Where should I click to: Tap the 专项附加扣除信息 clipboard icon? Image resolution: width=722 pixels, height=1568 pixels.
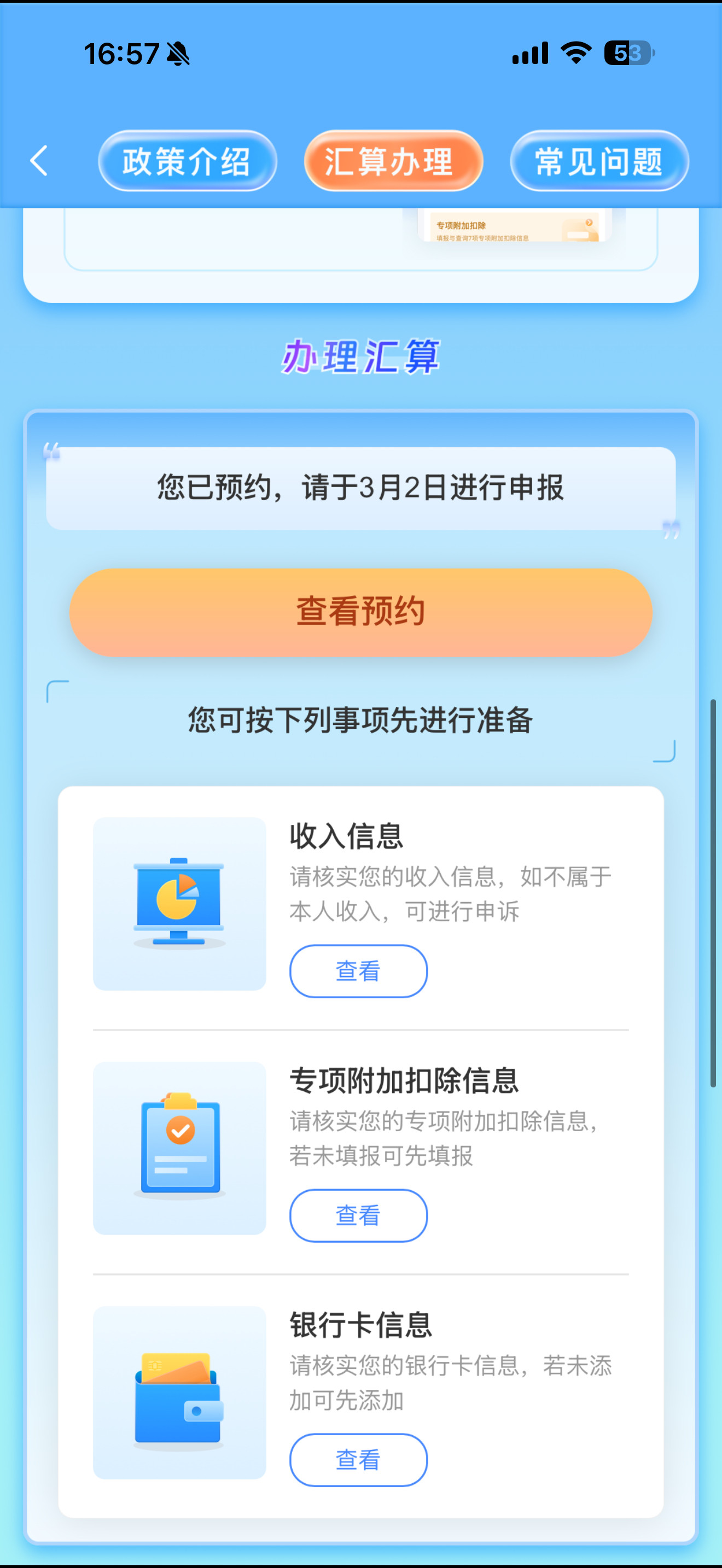(x=179, y=1149)
